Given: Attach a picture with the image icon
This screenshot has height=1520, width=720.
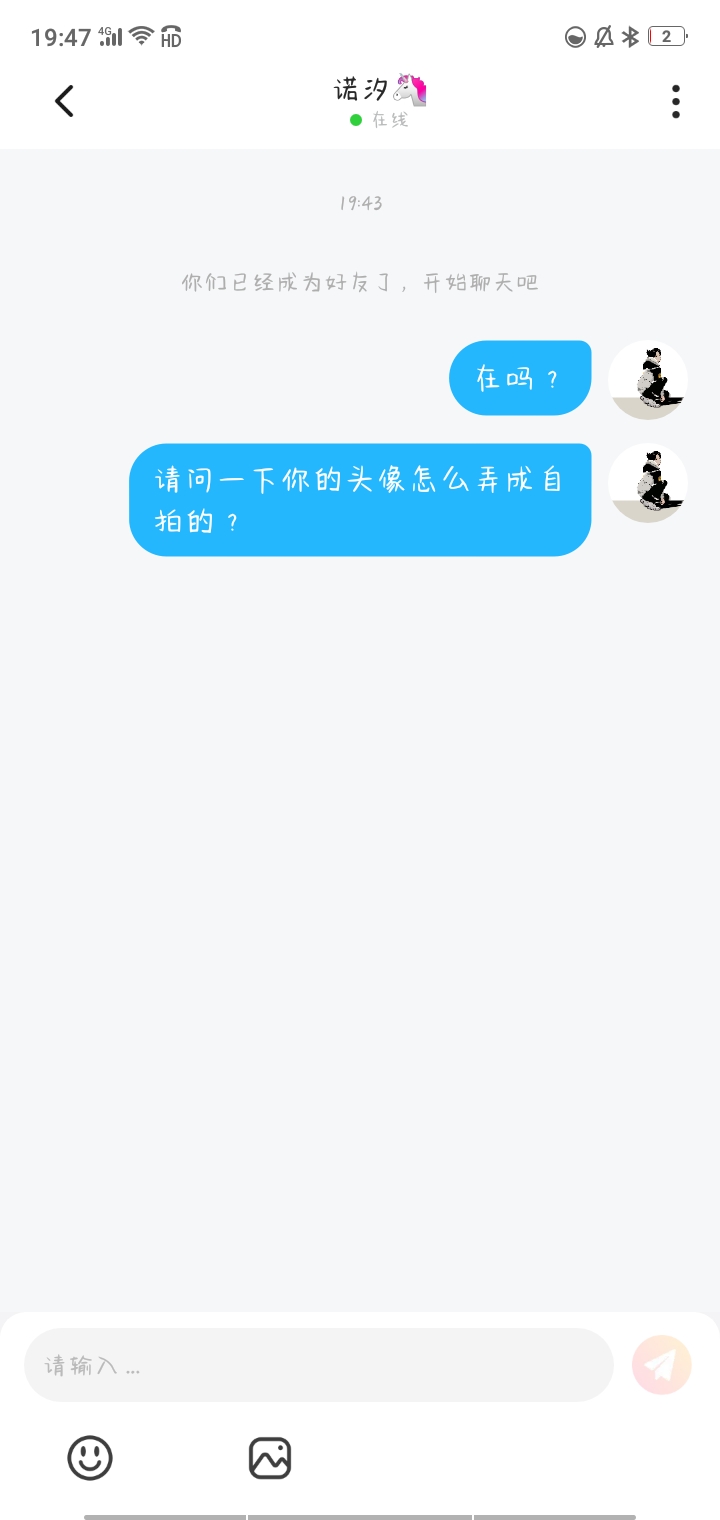Looking at the screenshot, I should pyautogui.click(x=270, y=1458).
